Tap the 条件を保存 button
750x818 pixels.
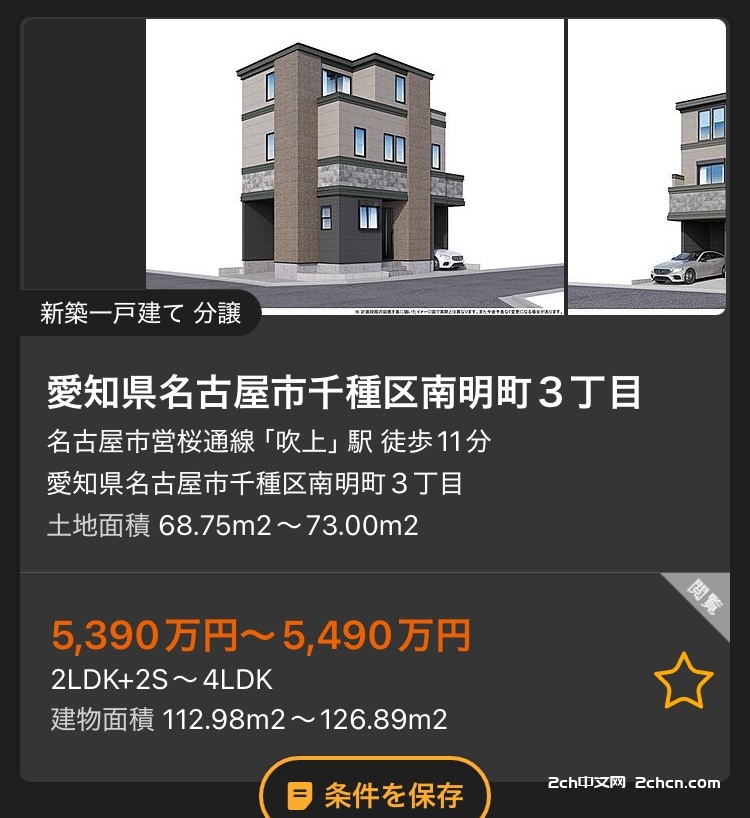coord(375,794)
